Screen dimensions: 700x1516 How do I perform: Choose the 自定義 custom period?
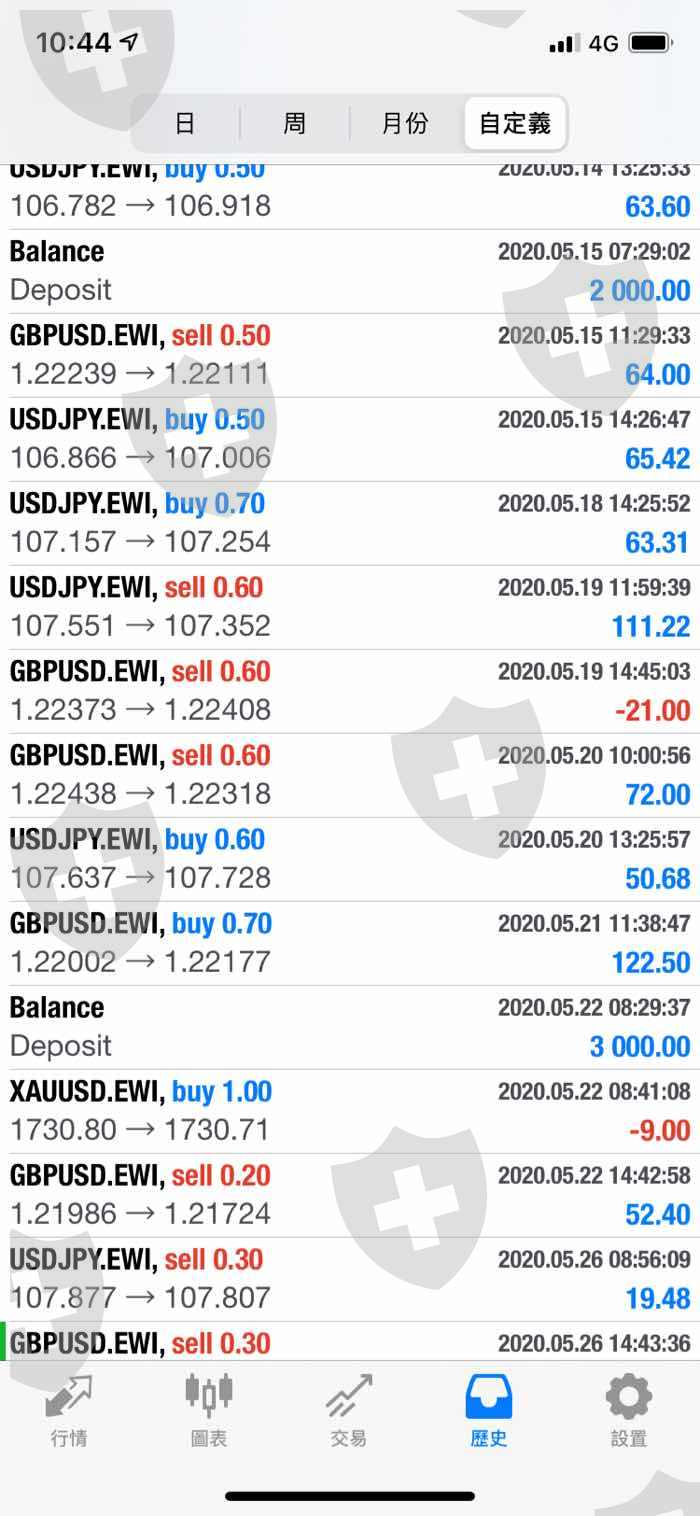pos(515,124)
